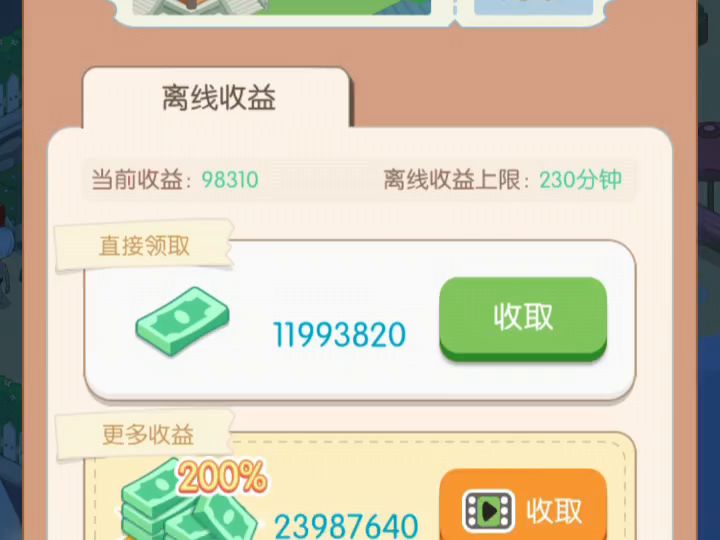The height and width of the screenshot is (540, 720).
Task: Select the 离线收益 tab
Action: click(x=218, y=98)
